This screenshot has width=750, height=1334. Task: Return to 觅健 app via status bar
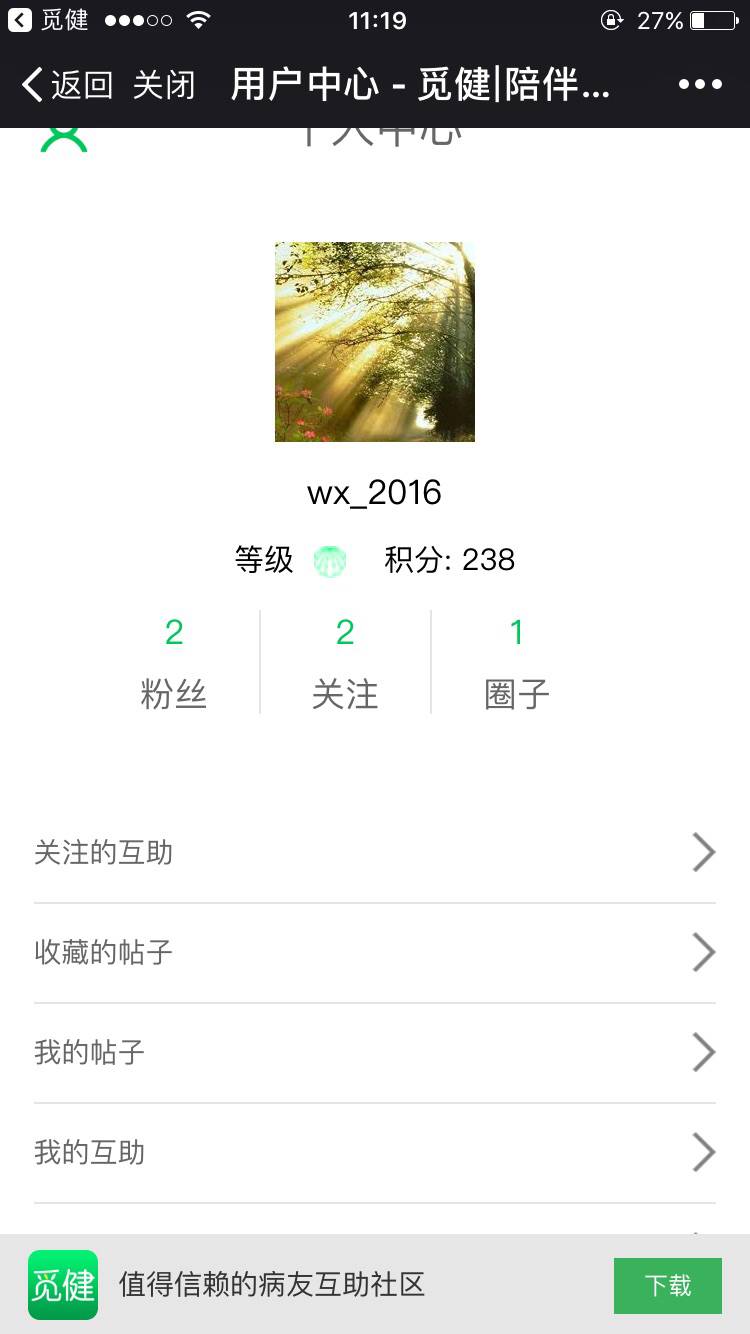click(48, 20)
